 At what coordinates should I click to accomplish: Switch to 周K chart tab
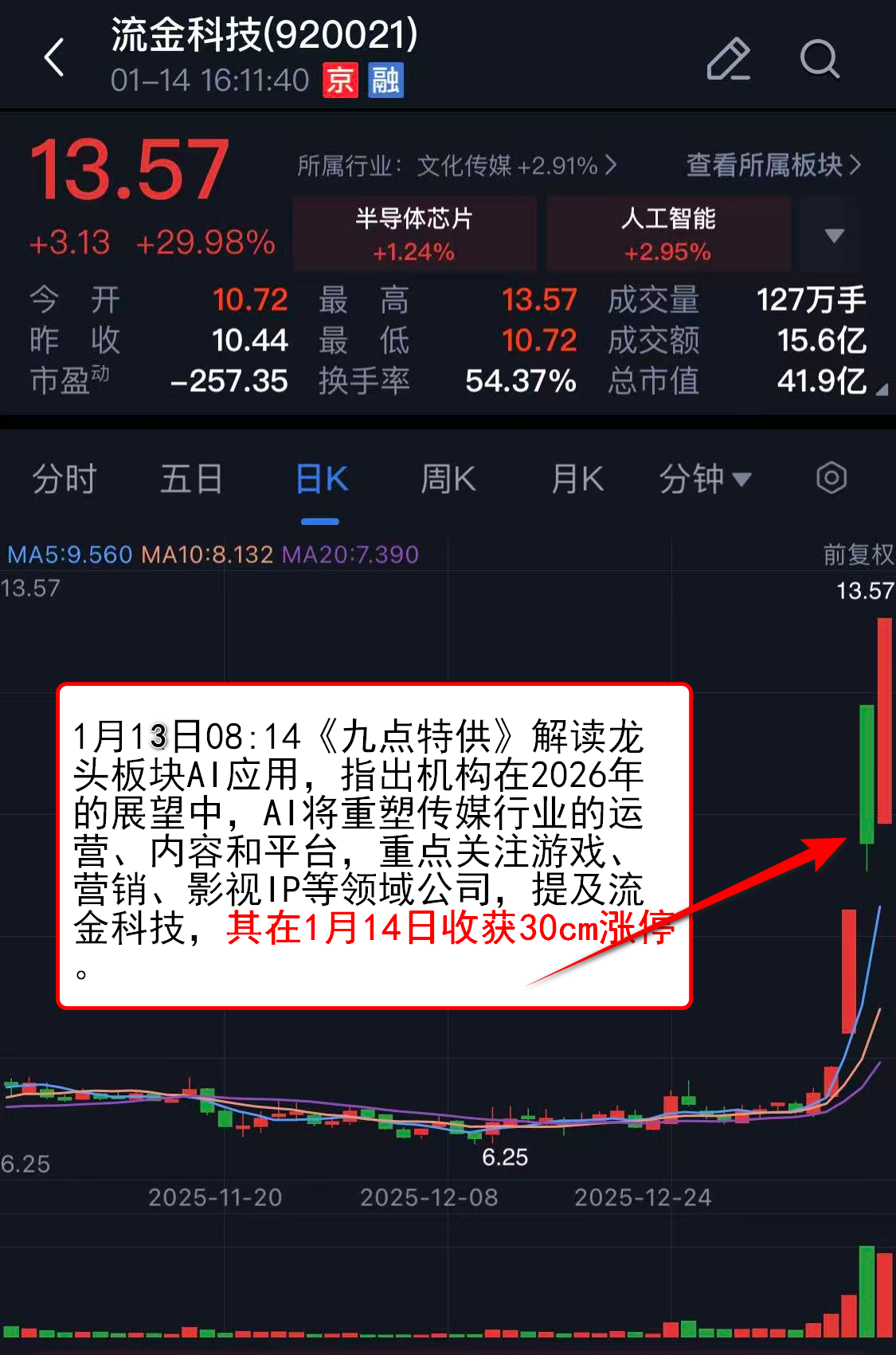click(448, 480)
